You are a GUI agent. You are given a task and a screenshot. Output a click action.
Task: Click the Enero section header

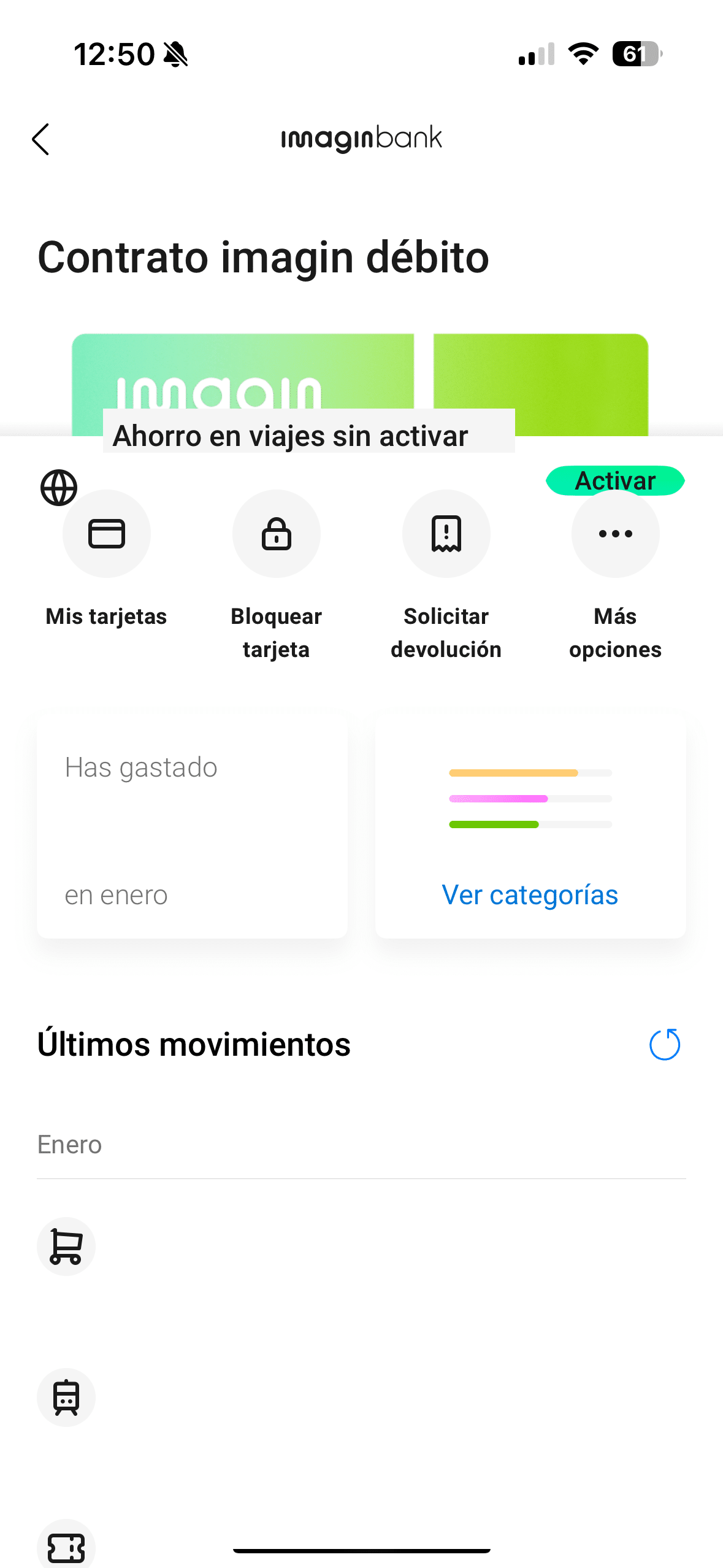click(x=69, y=1143)
